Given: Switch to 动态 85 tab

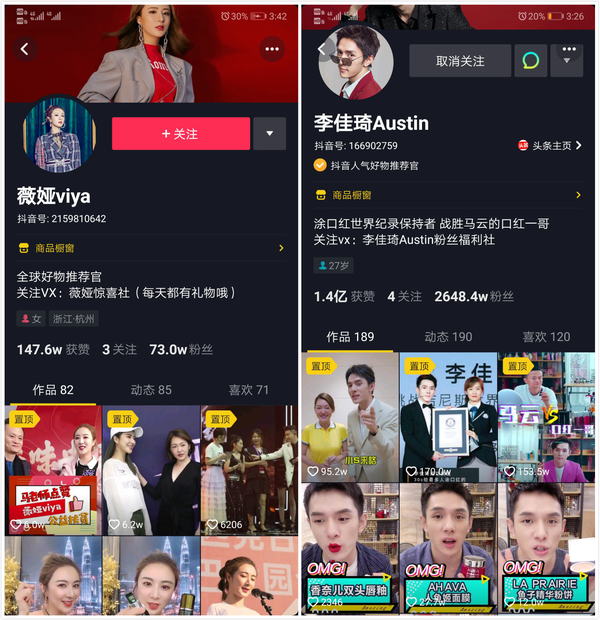Looking at the screenshot, I should (151, 390).
